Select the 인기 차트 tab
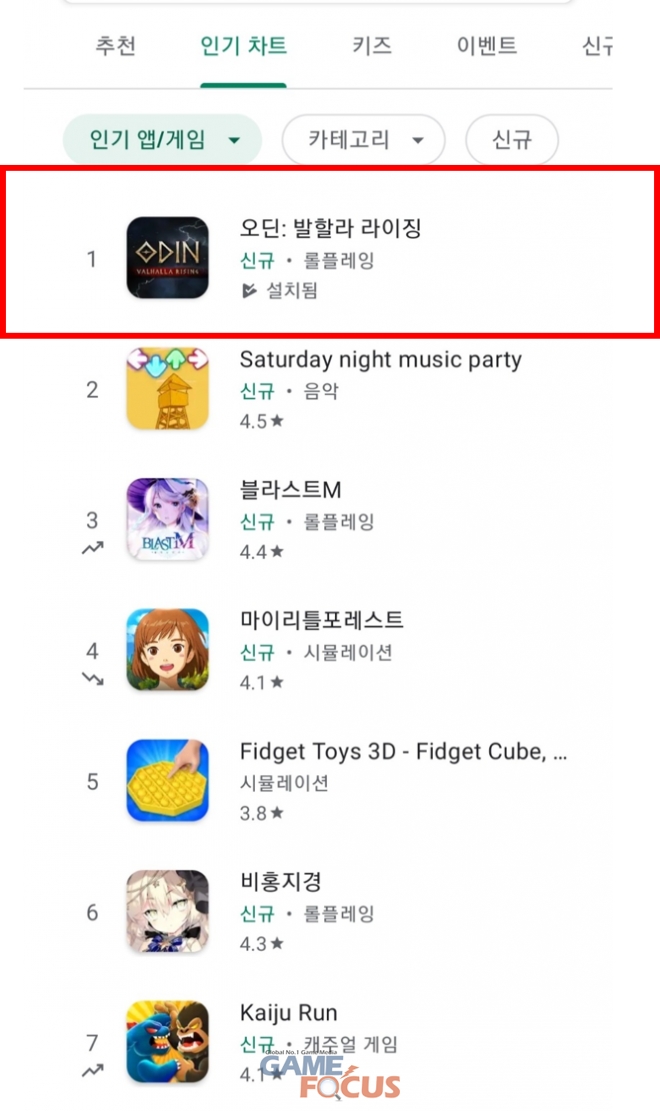This screenshot has height=1111, width=660. (x=243, y=46)
